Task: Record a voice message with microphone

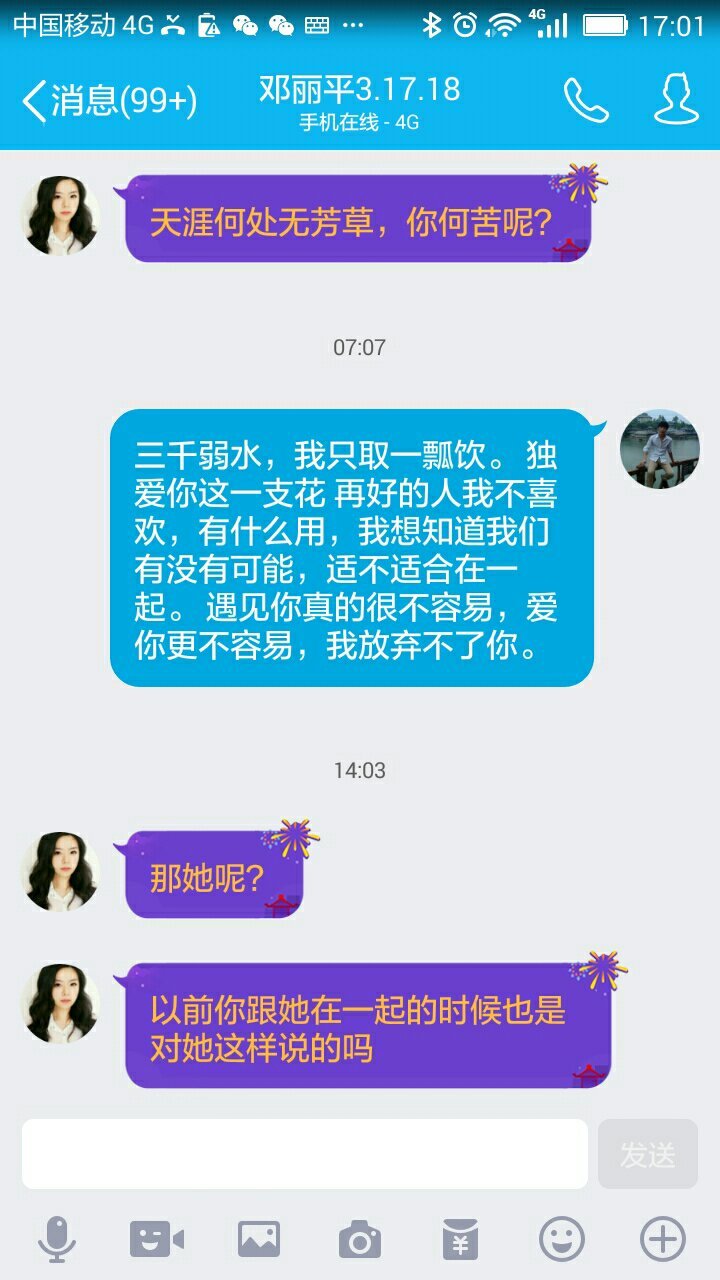Action: (x=57, y=1240)
